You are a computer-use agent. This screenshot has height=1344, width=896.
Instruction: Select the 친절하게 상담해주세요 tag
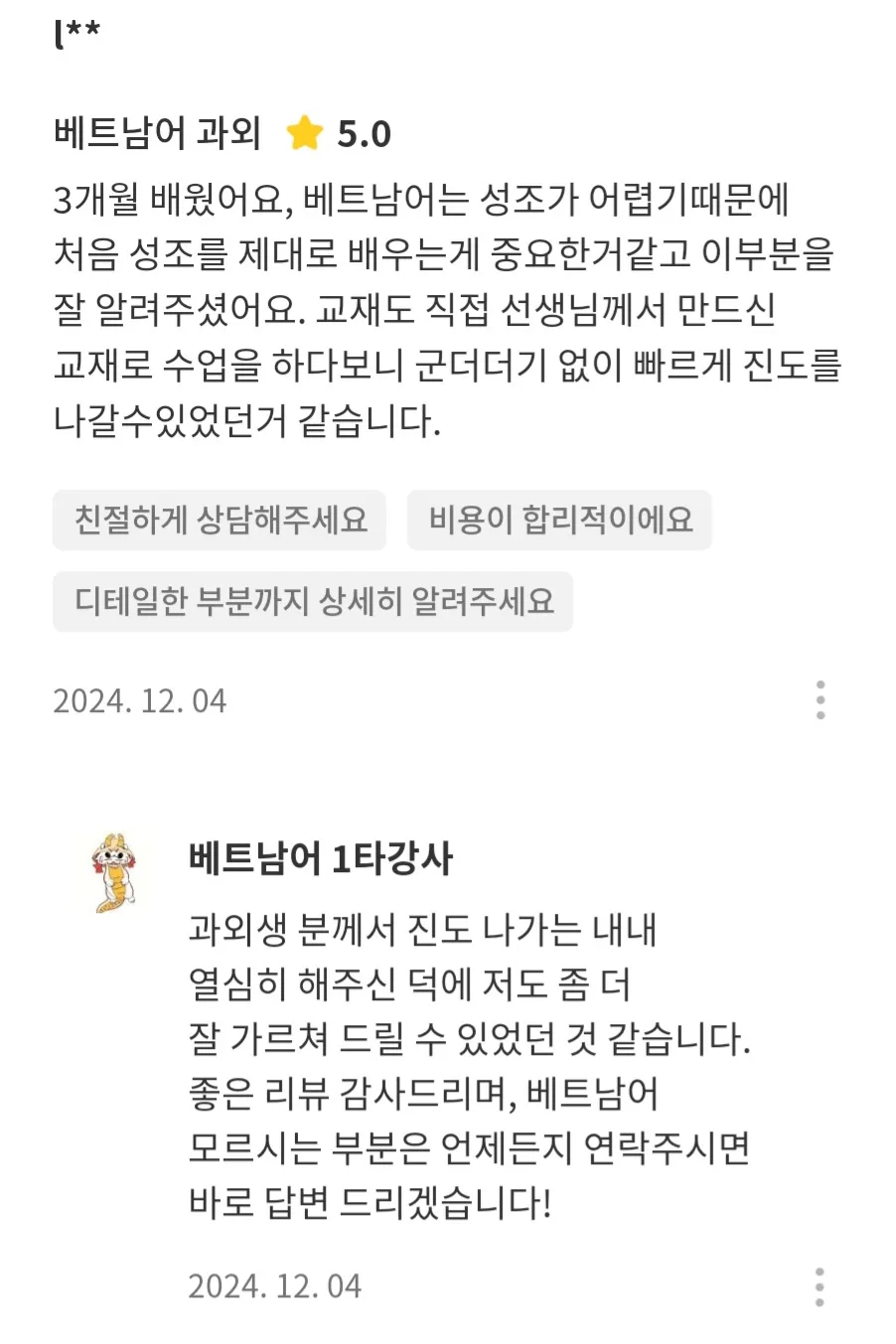220,520
